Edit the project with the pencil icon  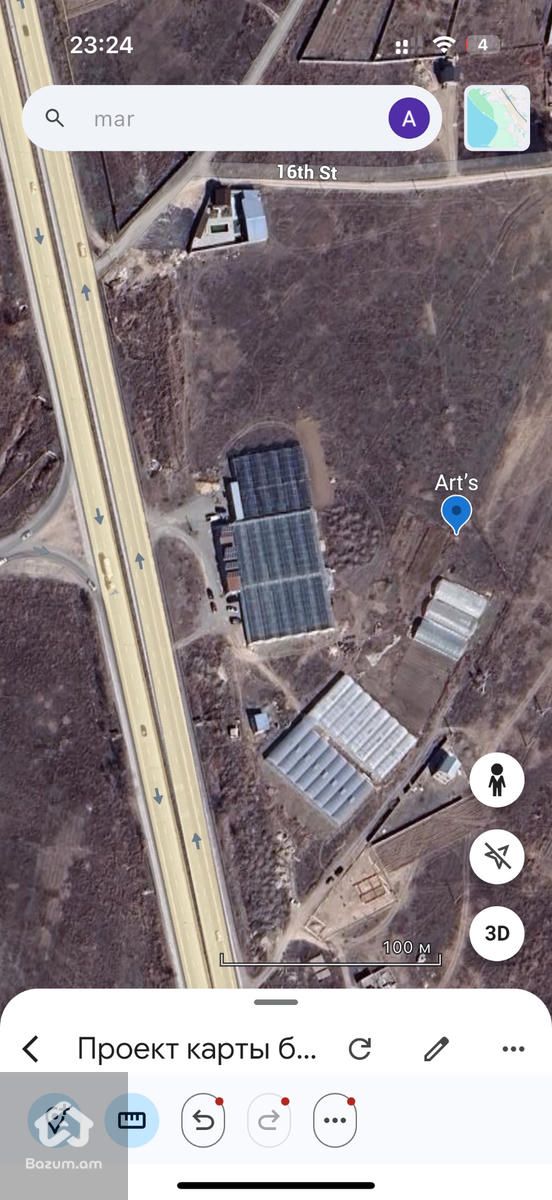[436, 1048]
